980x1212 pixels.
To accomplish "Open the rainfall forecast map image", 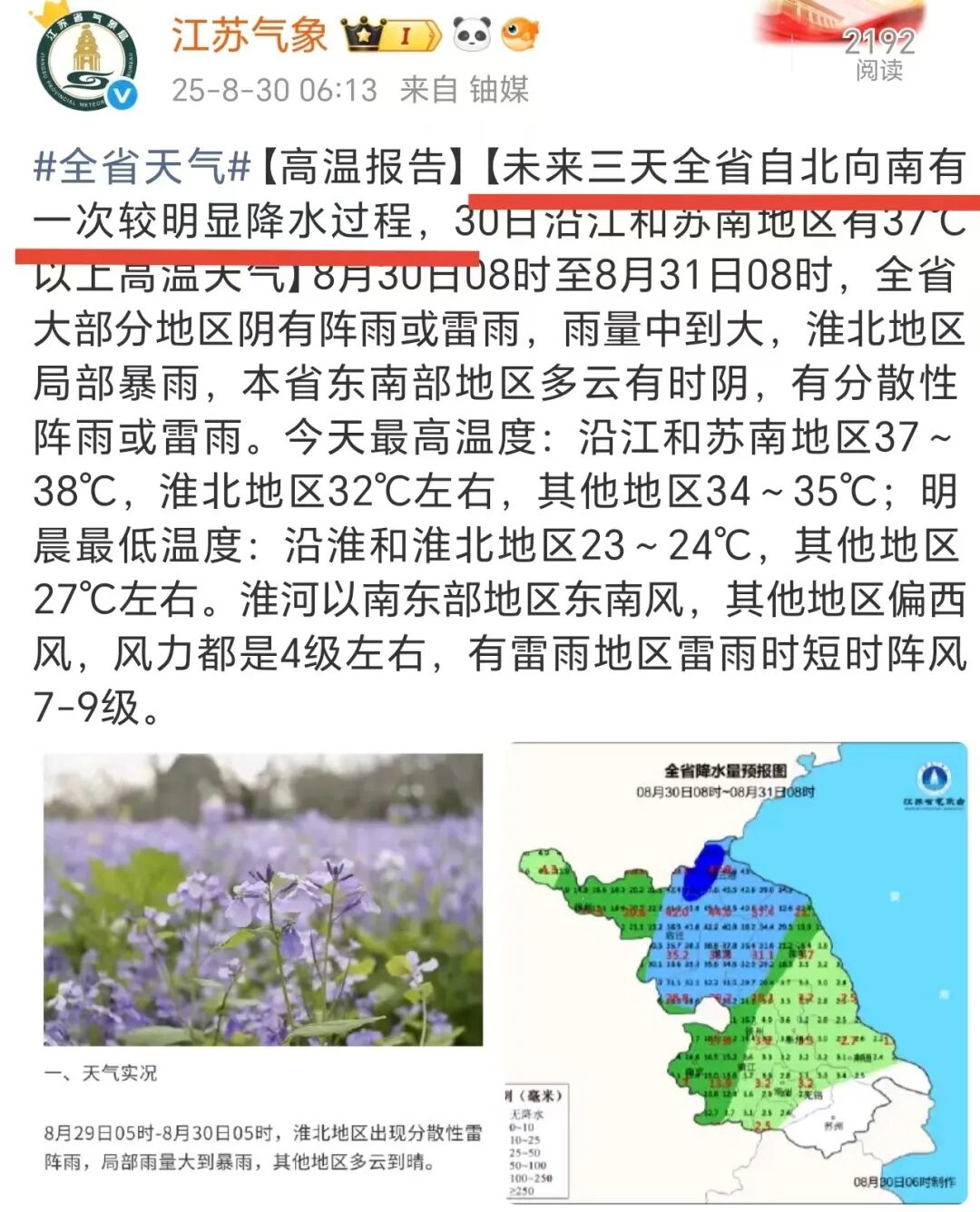I will click(x=737, y=971).
